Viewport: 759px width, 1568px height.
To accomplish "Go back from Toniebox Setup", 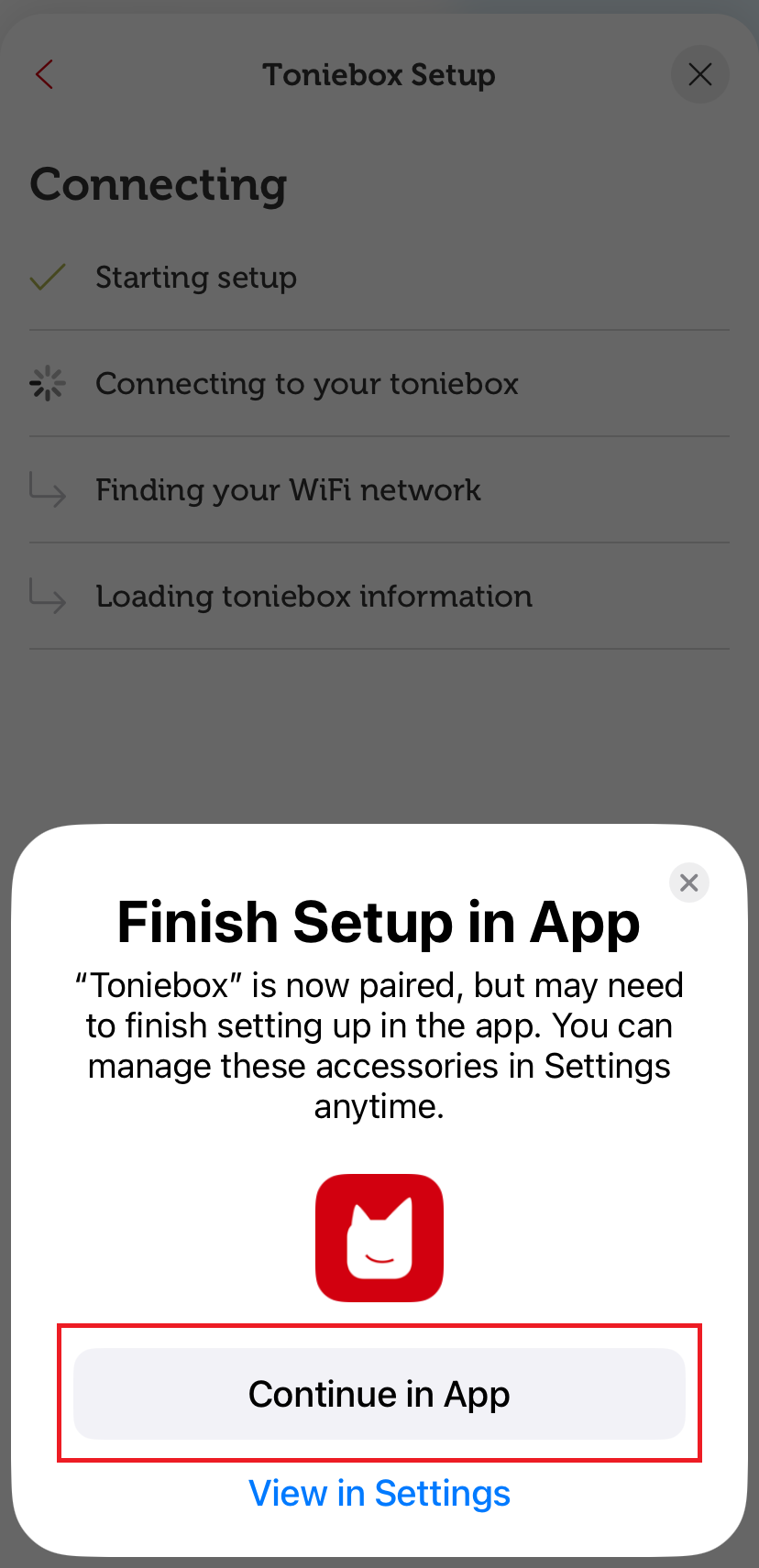I will pos(45,74).
